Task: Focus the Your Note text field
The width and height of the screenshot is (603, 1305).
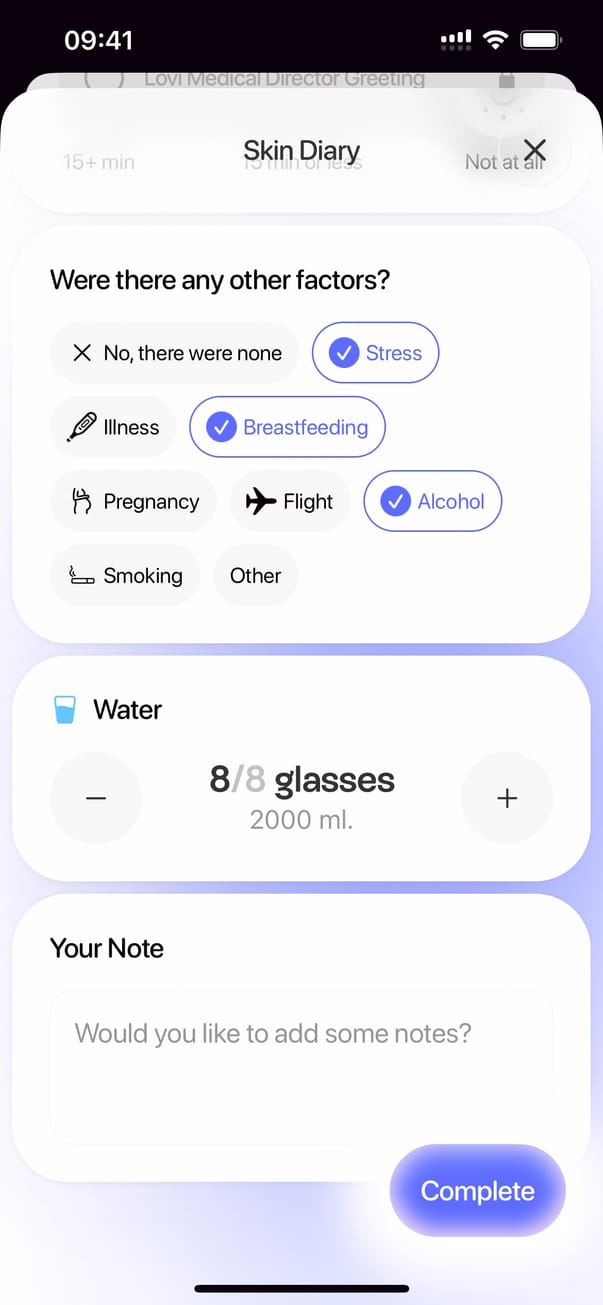Action: 300,1066
